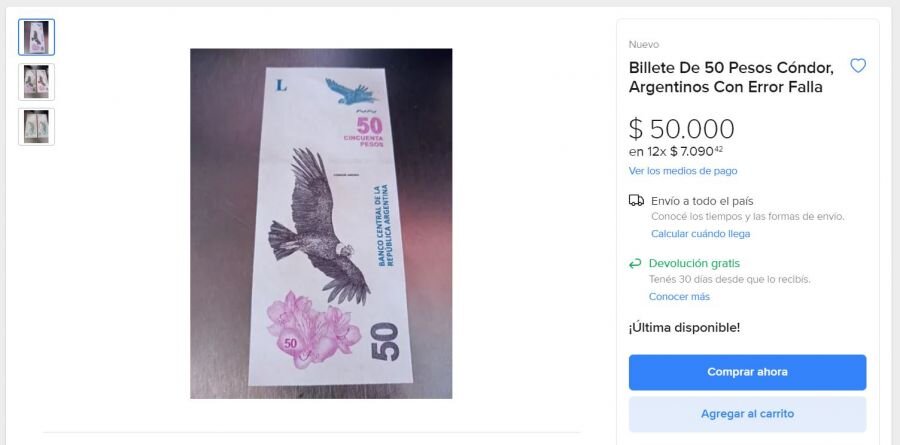Tap the 'Comprar ahora' button
The height and width of the screenshot is (445, 900).
coord(747,372)
